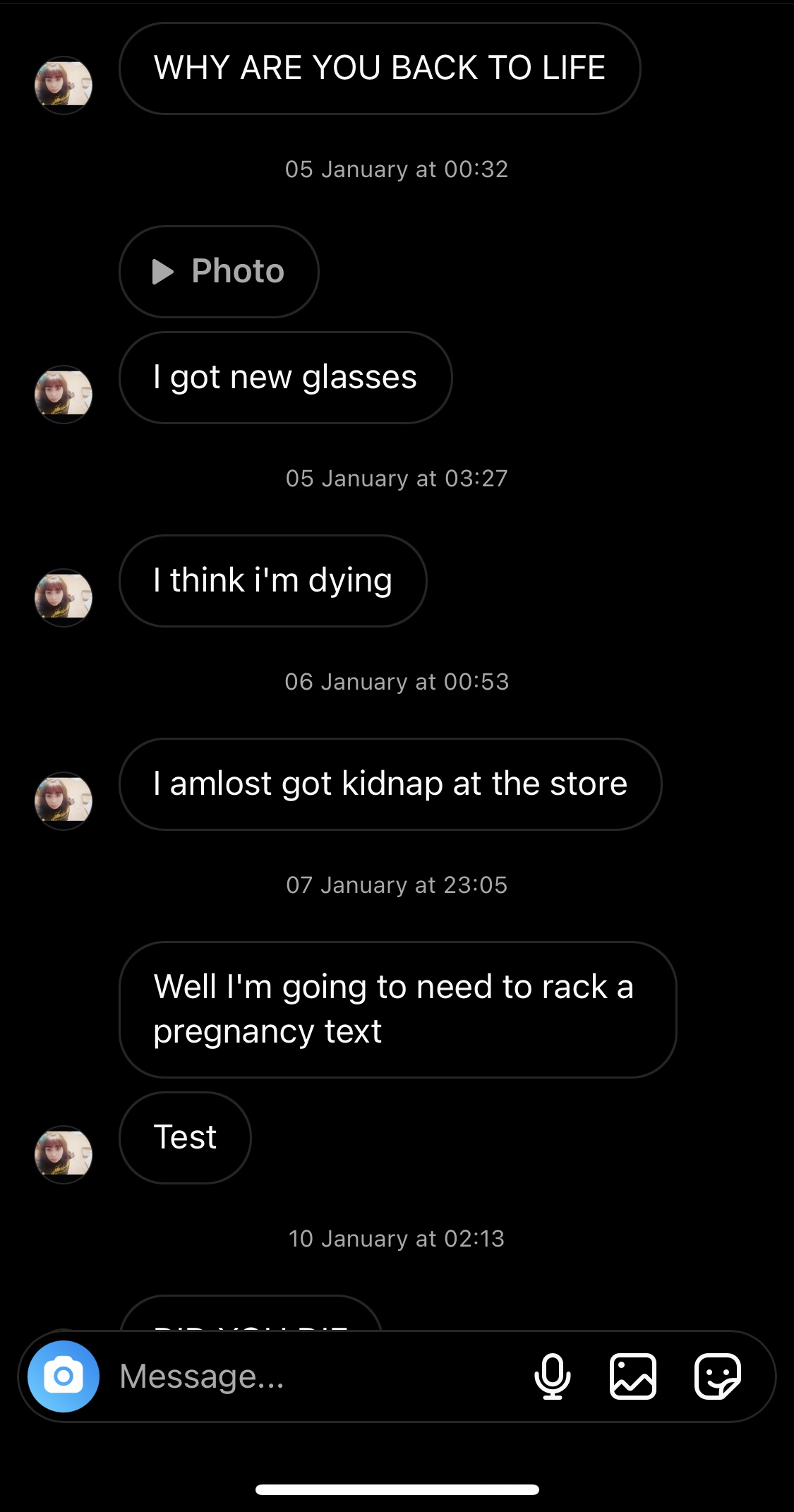View the disappearing Photo message
Screen dimensions: 794x1512
point(219,272)
